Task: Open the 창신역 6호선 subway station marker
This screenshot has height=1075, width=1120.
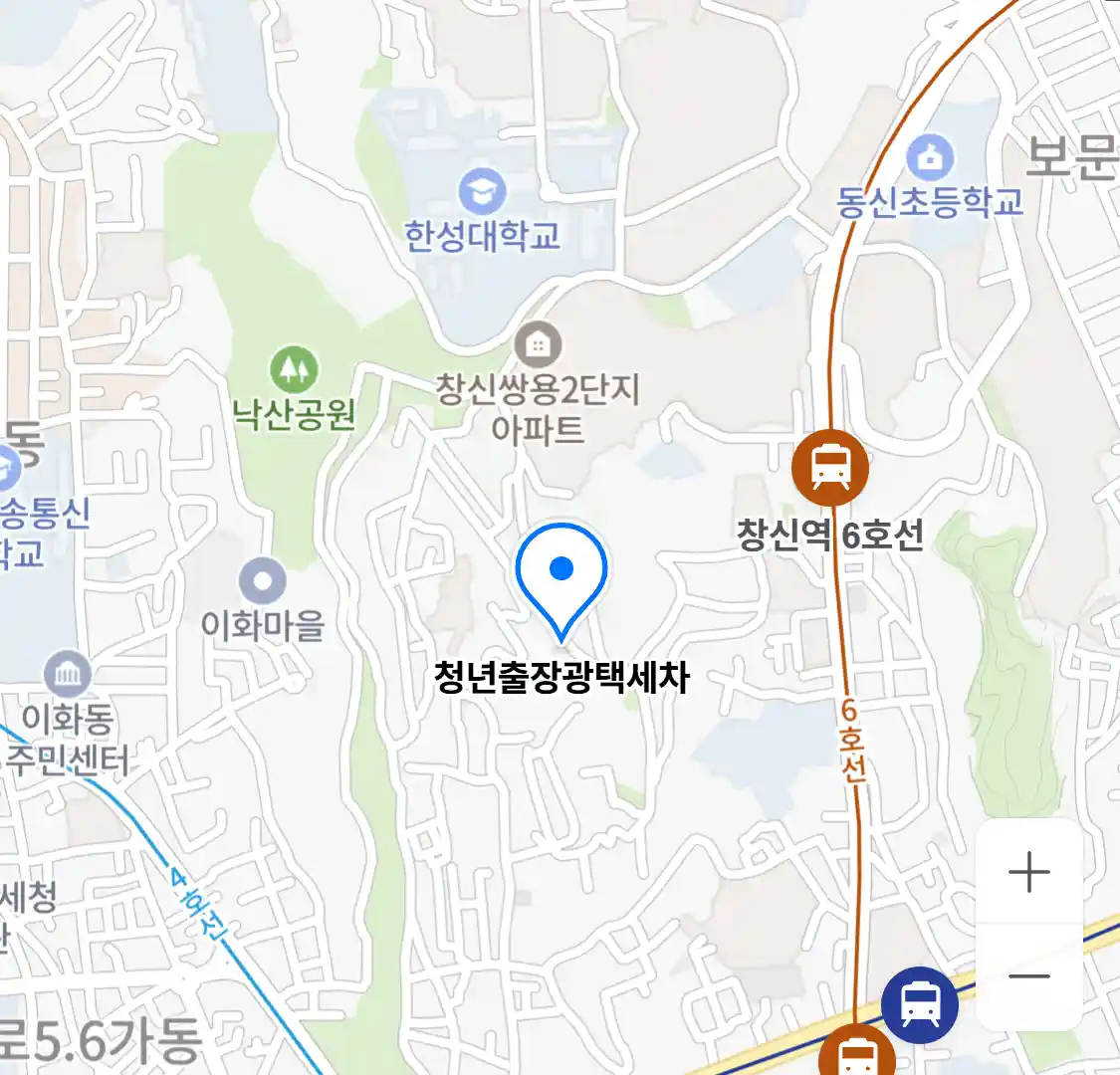Action: tap(829, 467)
